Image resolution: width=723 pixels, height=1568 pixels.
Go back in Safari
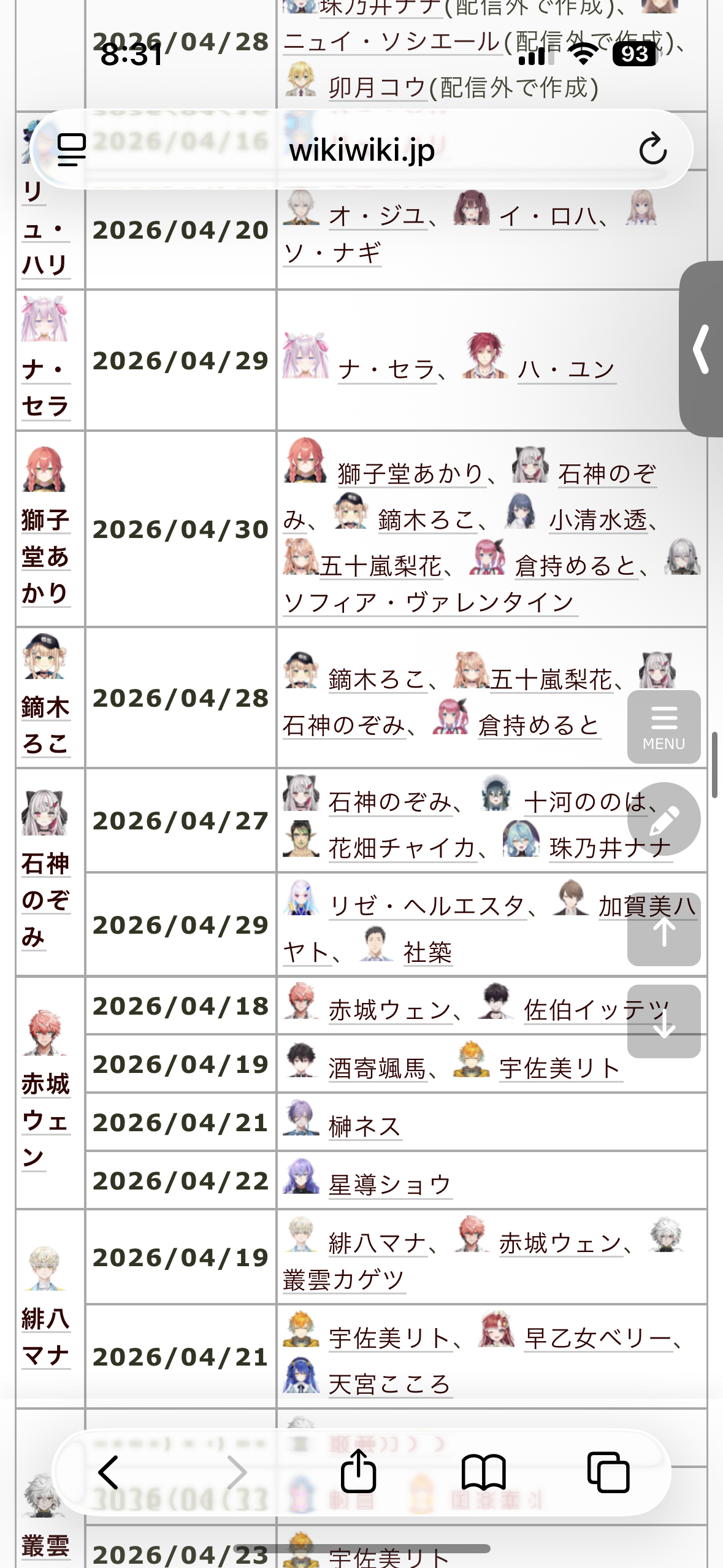click(x=109, y=1472)
